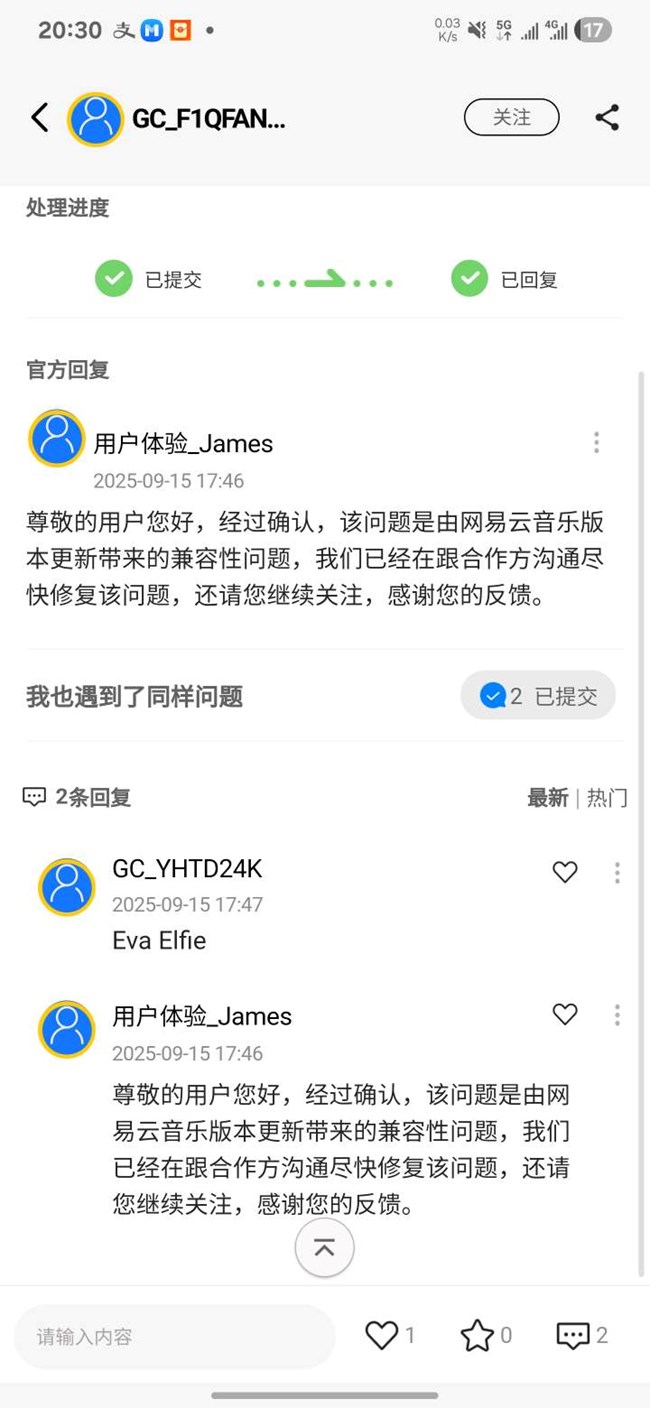Open overflow menu on the official reply
Screen dimensions: 650x1408
(x=596, y=442)
